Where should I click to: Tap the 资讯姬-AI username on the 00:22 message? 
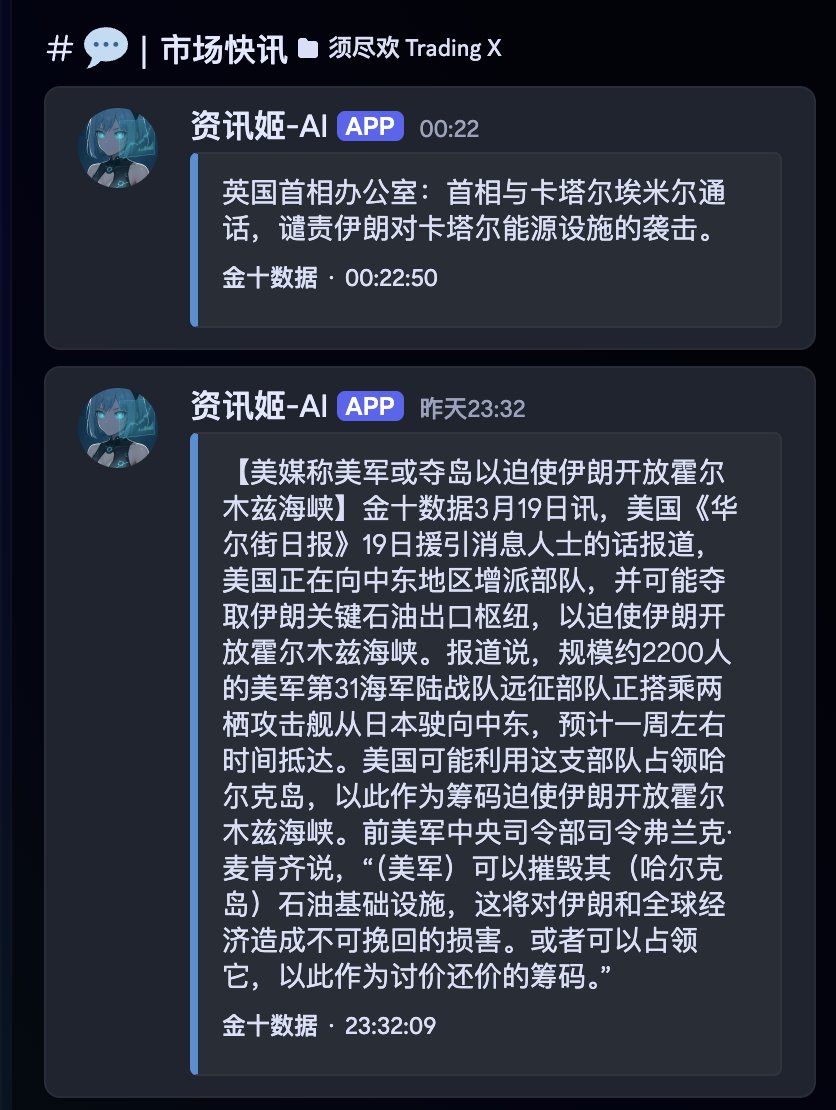click(x=259, y=127)
